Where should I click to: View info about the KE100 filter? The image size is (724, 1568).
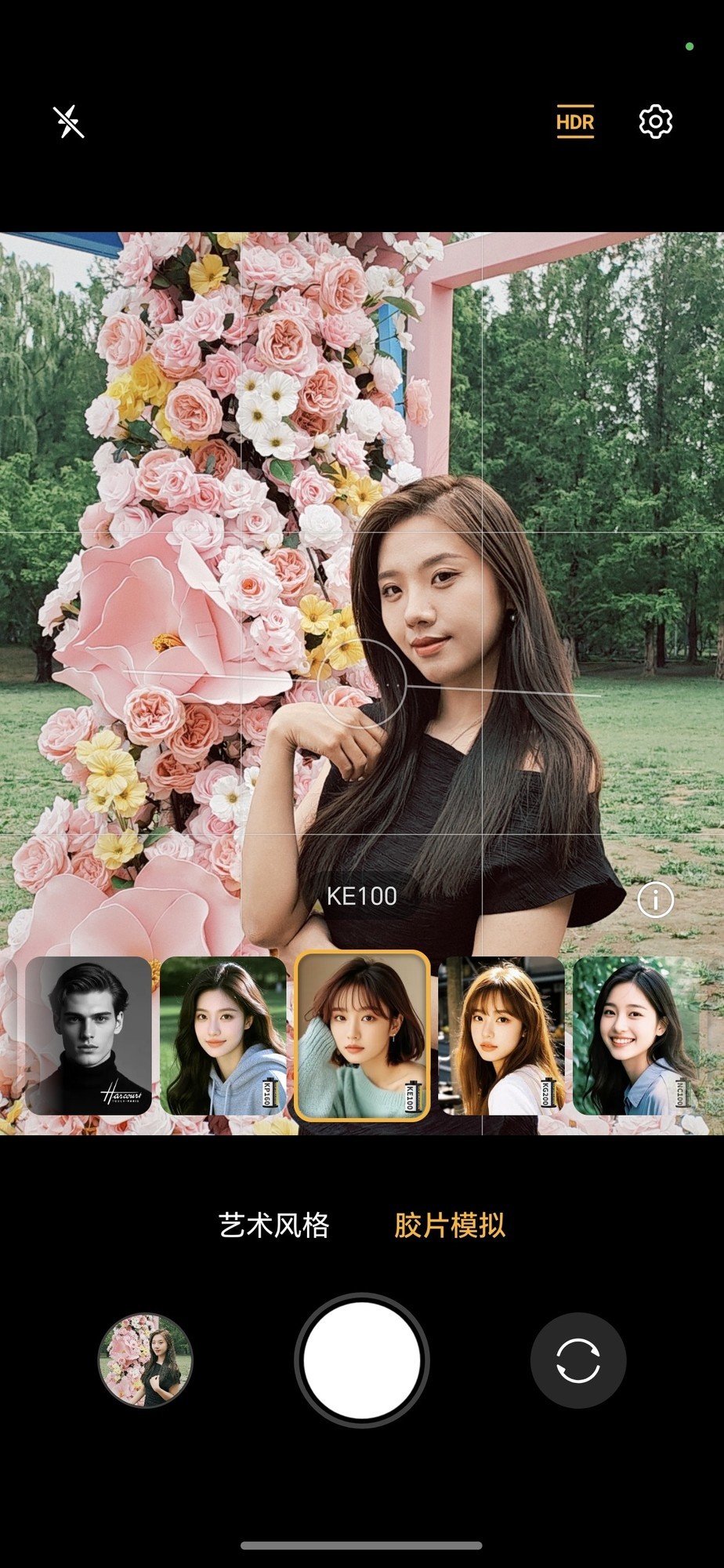tap(655, 900)
